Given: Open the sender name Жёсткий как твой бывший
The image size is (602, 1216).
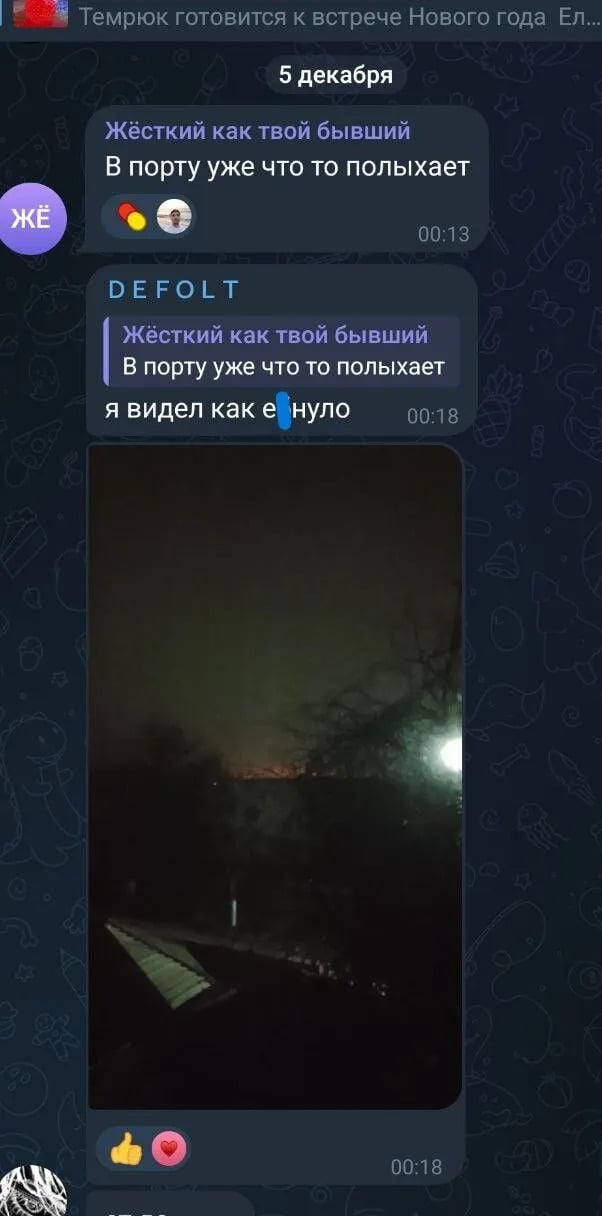Looking at the screenshot, I should tap(258, 131).
